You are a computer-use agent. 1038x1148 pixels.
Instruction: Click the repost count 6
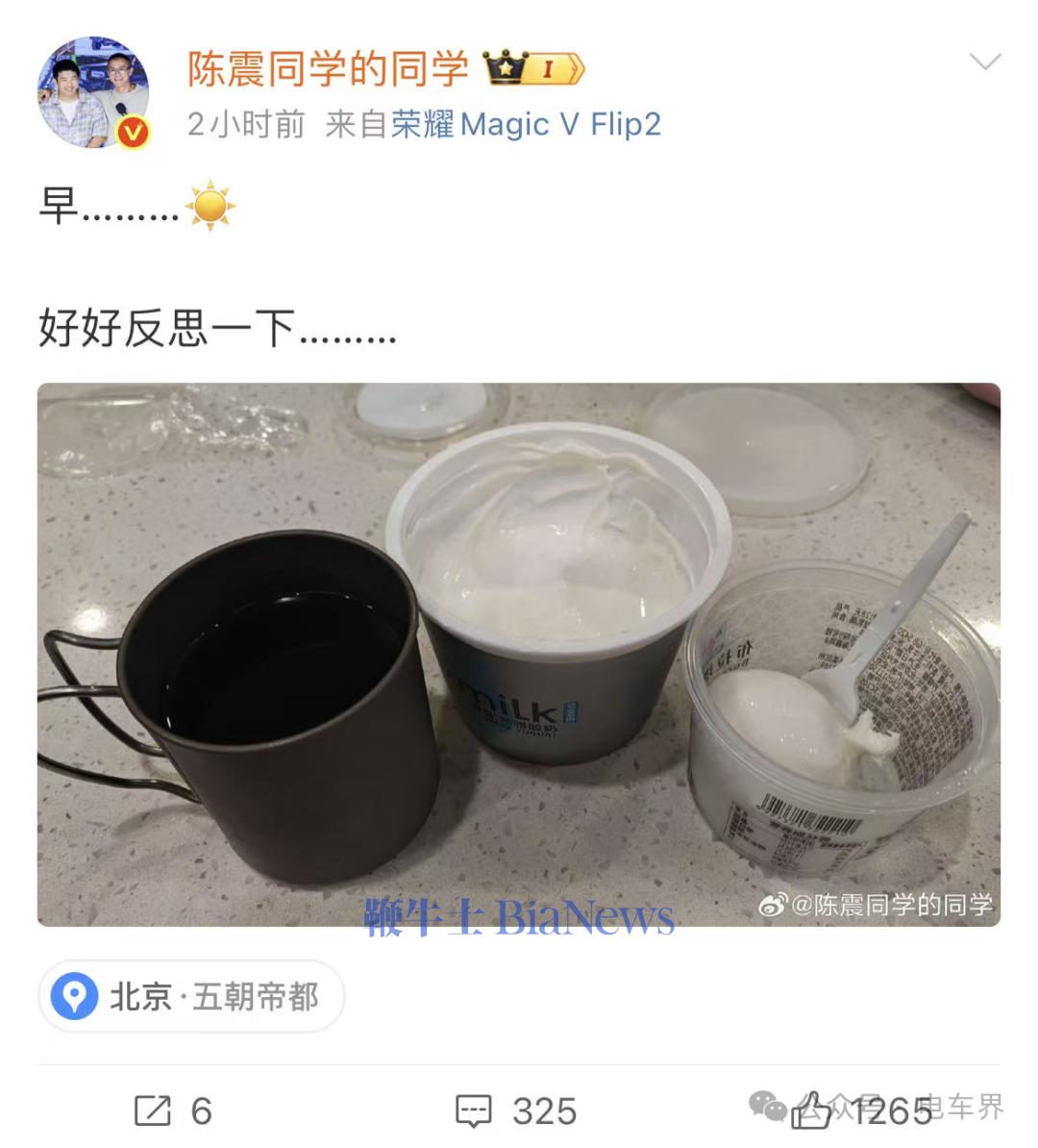(199, 1112)
